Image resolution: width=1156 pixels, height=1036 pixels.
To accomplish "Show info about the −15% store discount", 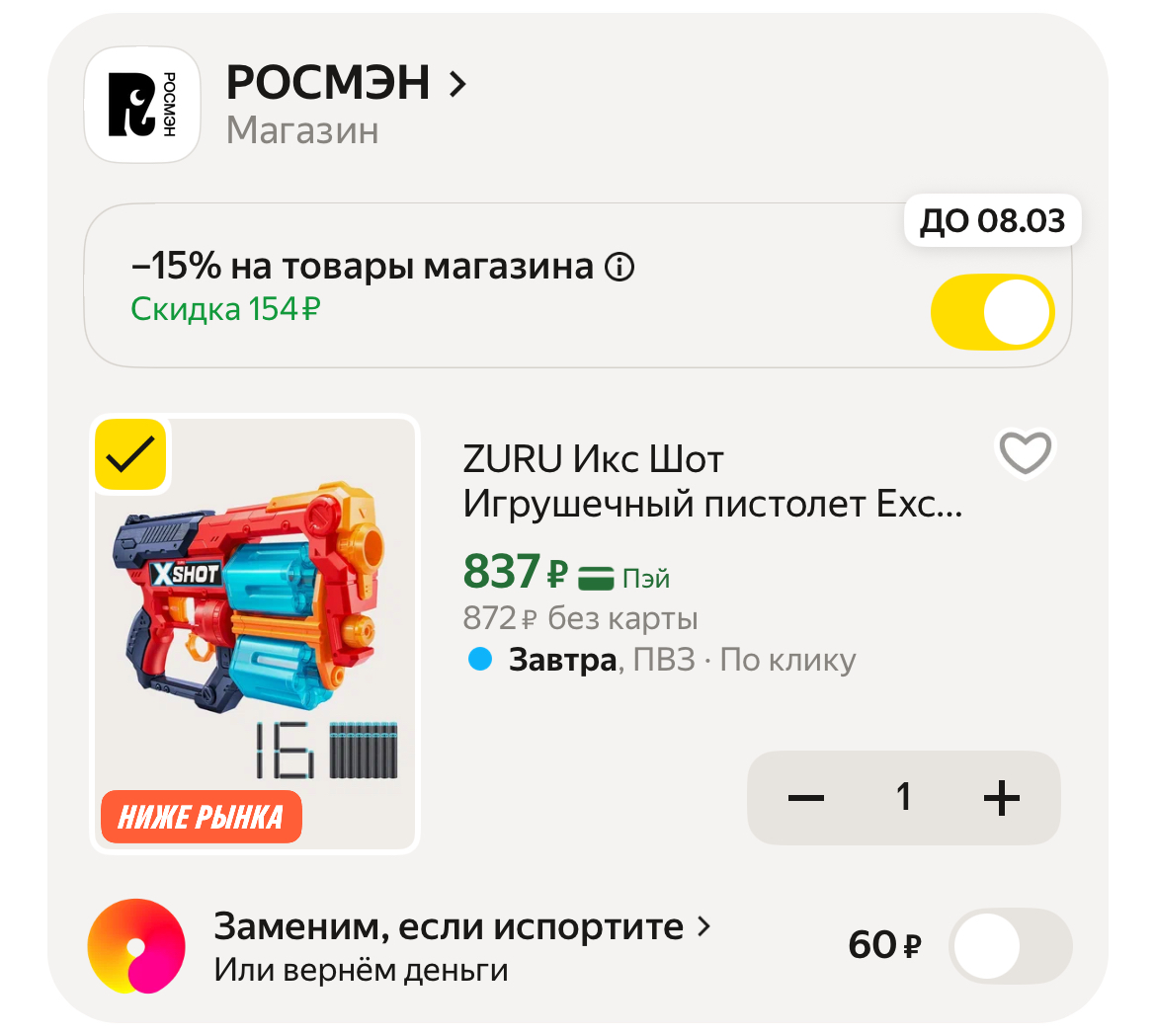I will point(619,267).
